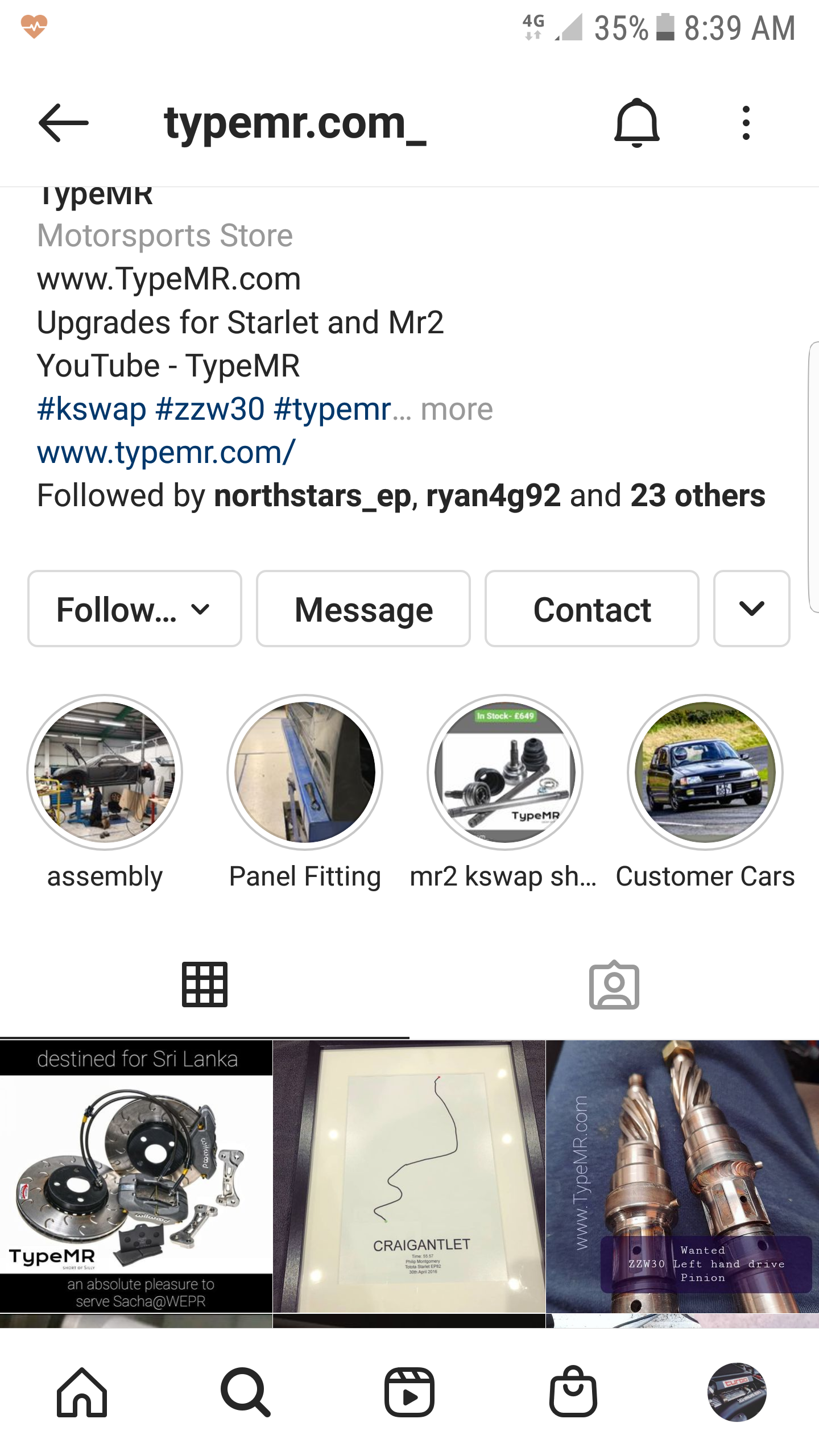The height and width of the screenshot is (1456, 819).
Task: Open the Shop bag tab
Action: pos(573,1391)
